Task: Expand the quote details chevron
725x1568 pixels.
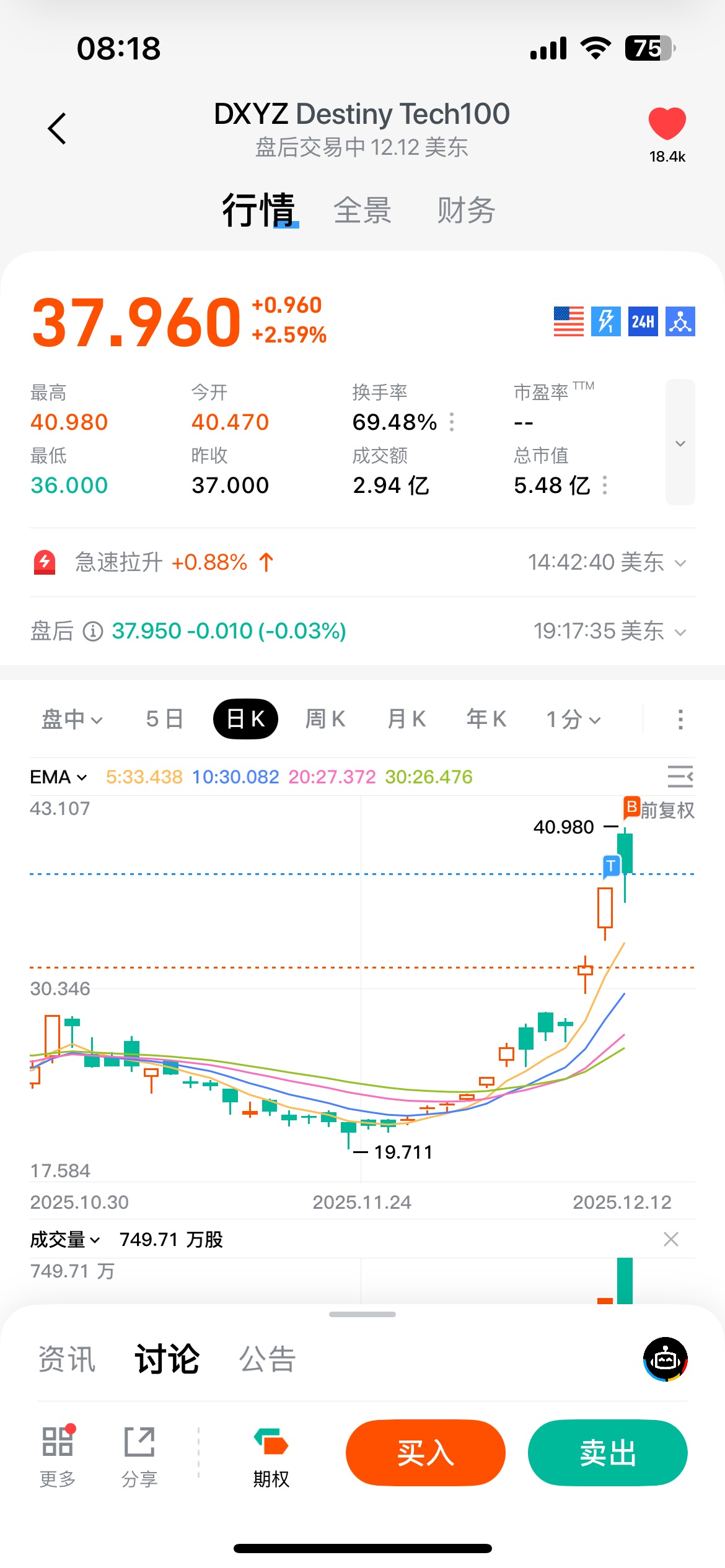Action: (680, 443)
